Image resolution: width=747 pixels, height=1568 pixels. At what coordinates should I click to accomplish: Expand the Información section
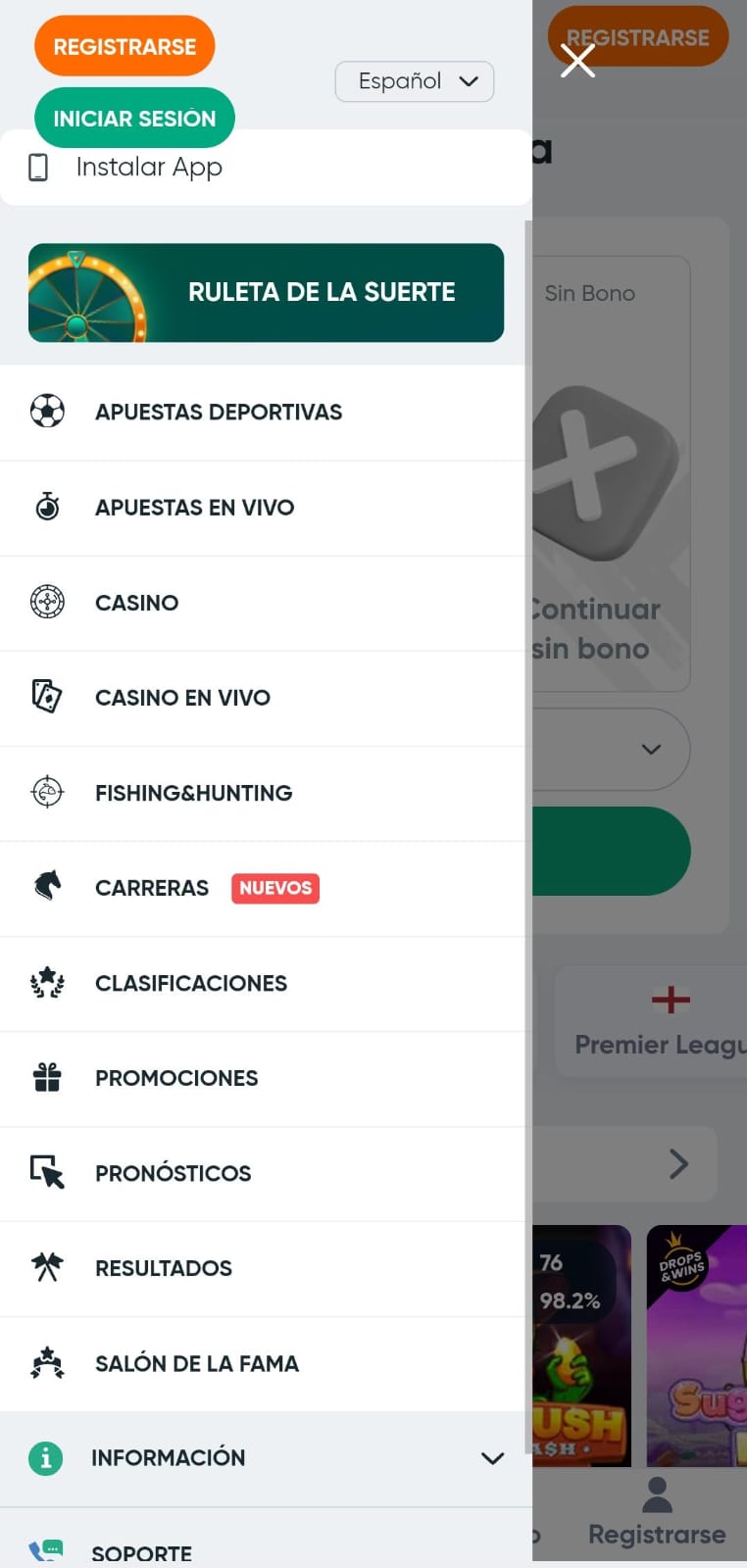pyautogui.click(x=265, y=1458)
